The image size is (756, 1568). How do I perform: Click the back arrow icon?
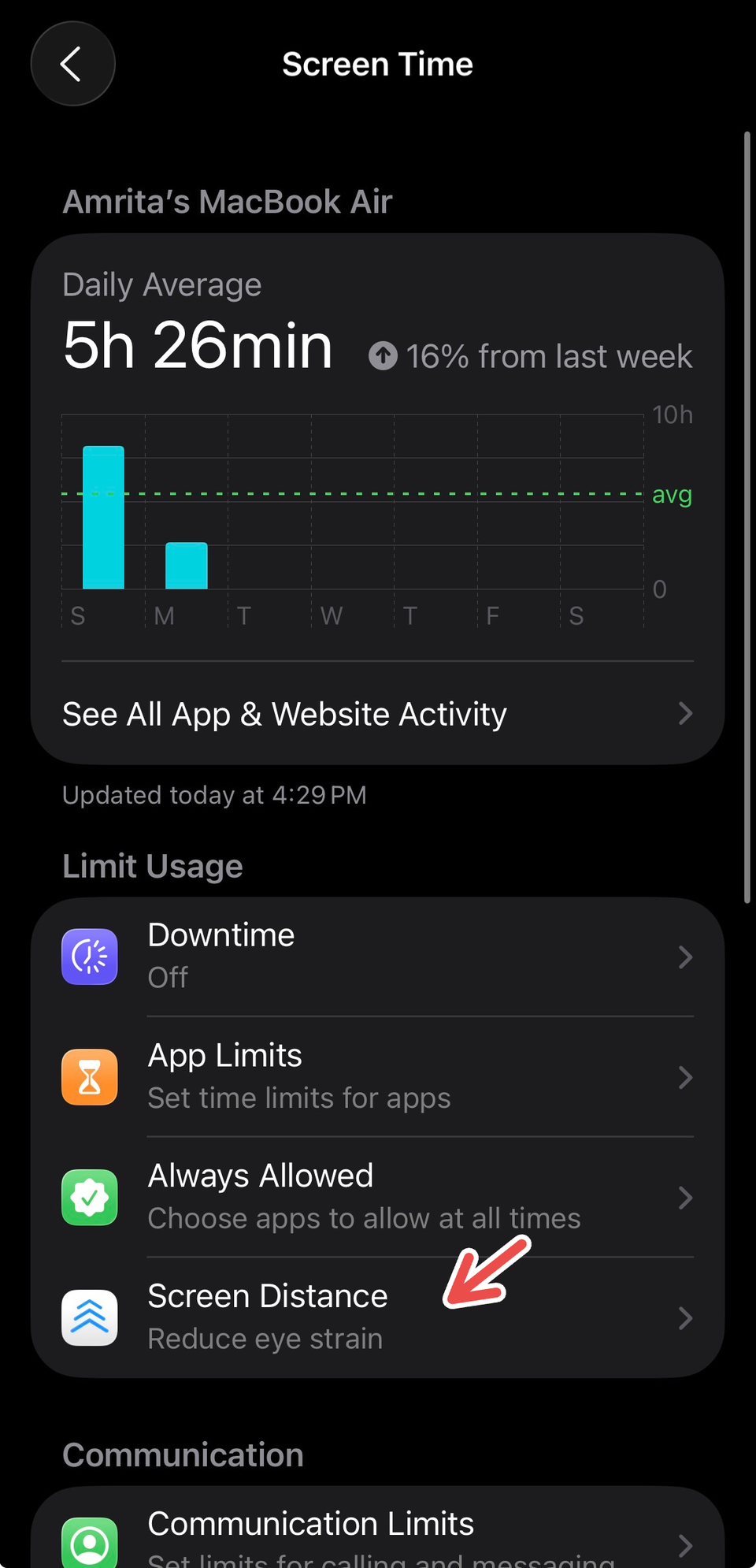click(72, 64)
